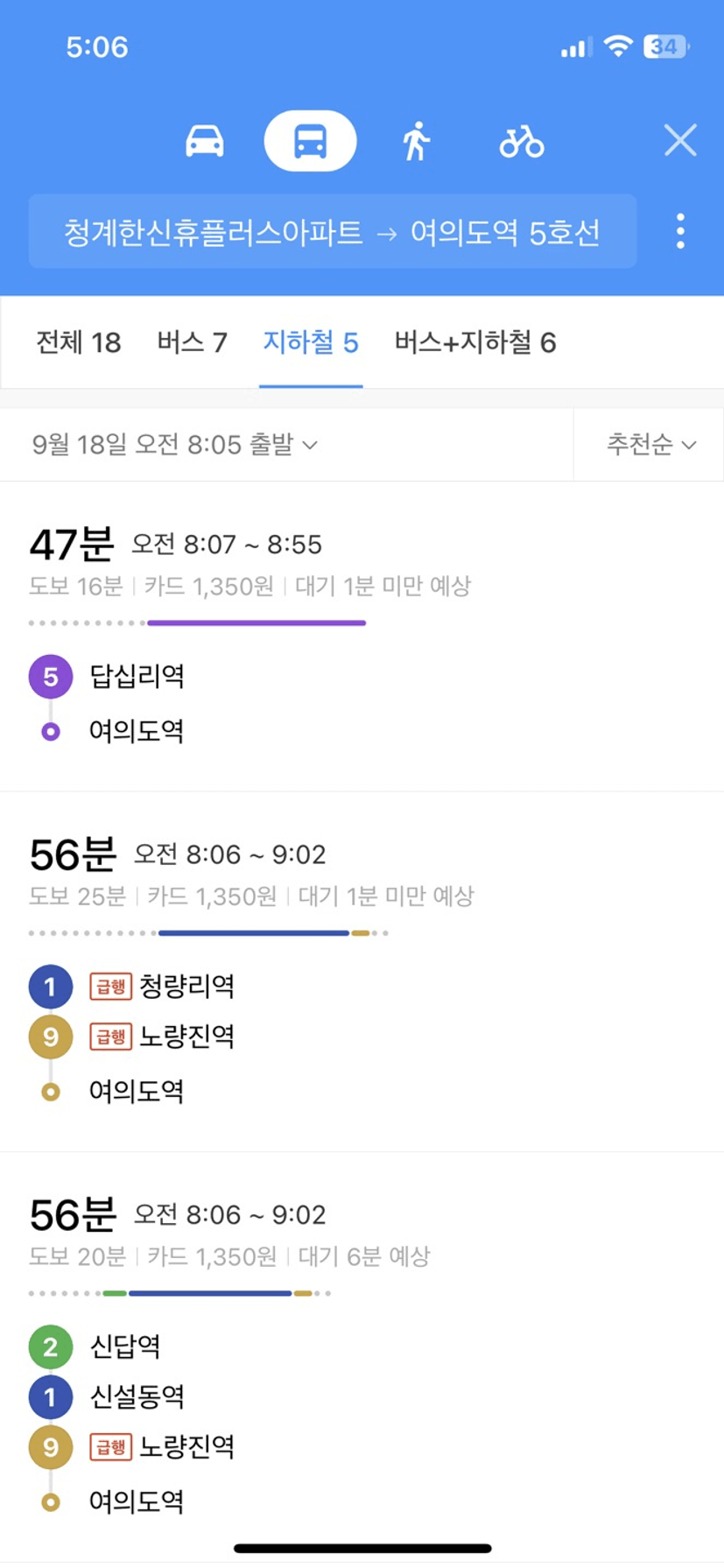Switch to car driving directions
Image resolution: width=724 pixels, height=1568 pixels.
click(205, 141)
